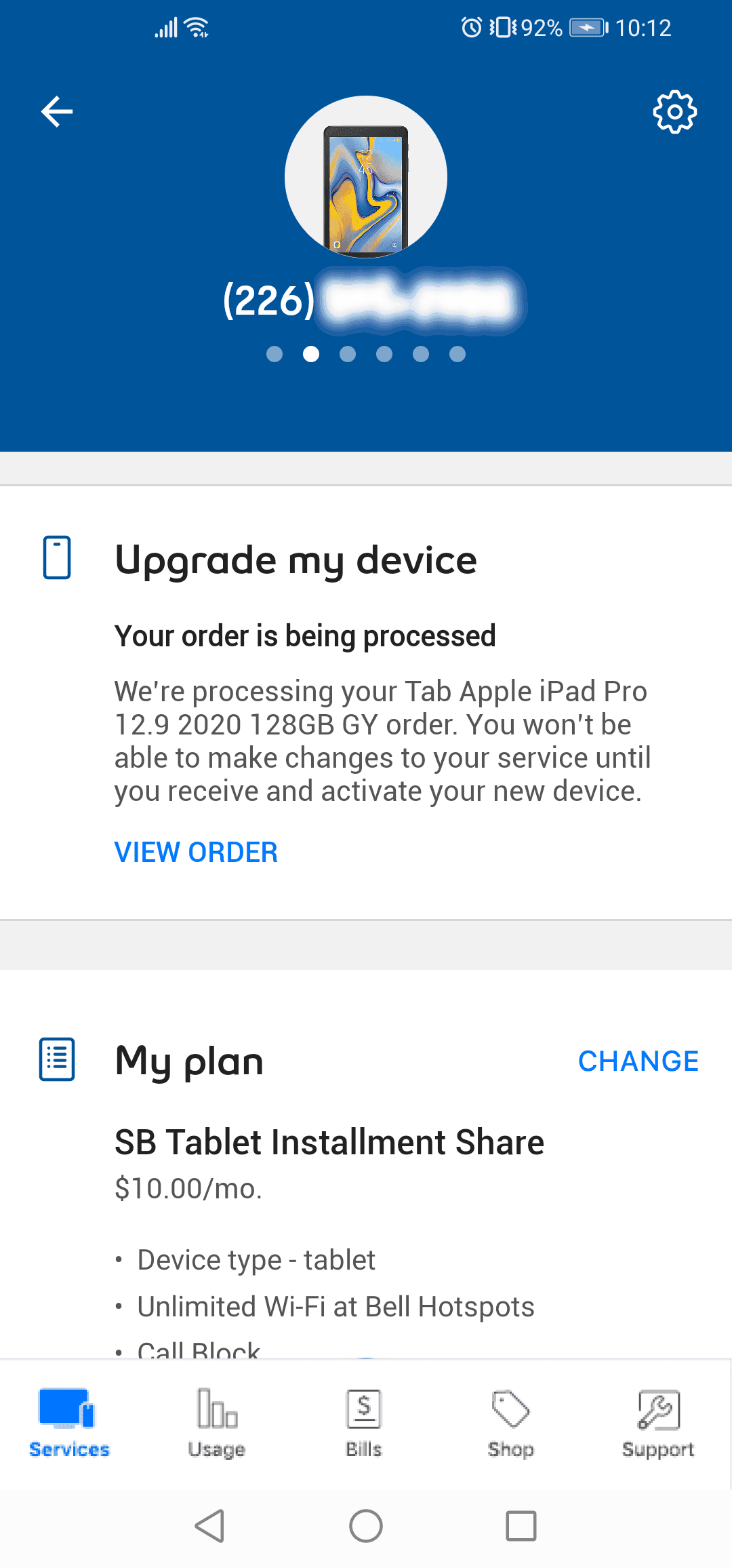Open recent apps with square button

[x=521, y=1526]
